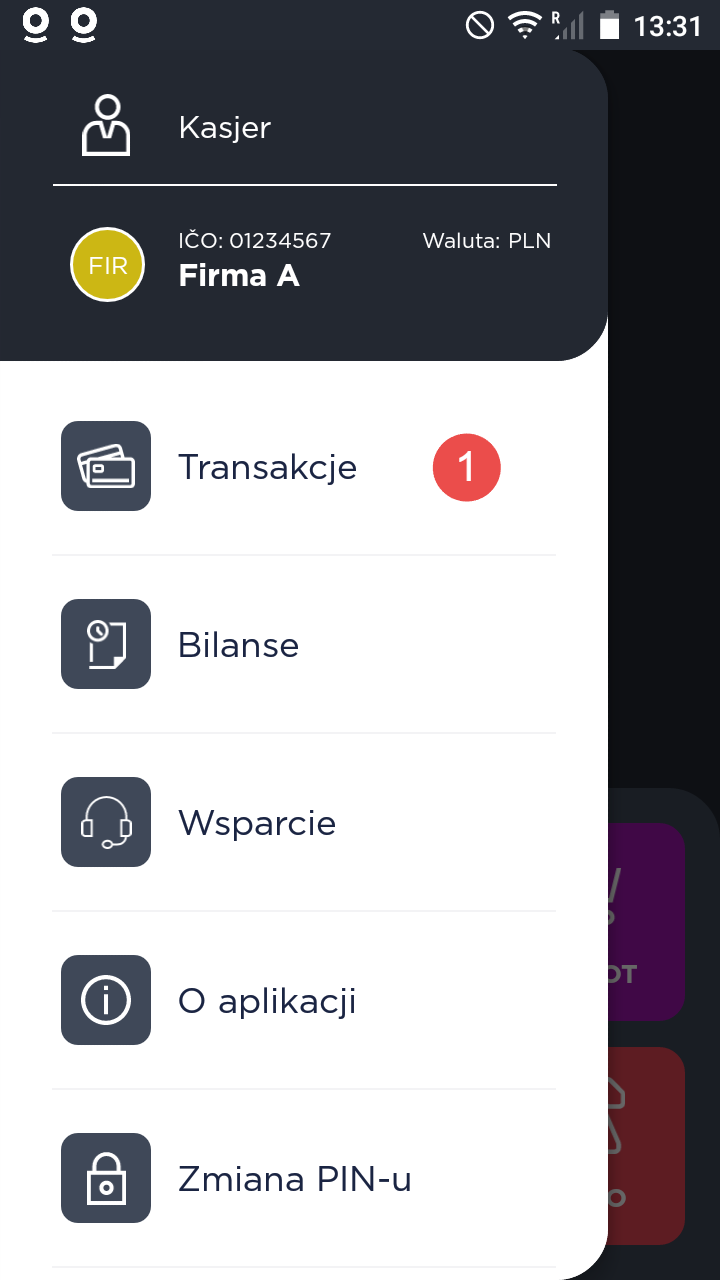Open the Kasjer profile row

[x=224, y=127]
